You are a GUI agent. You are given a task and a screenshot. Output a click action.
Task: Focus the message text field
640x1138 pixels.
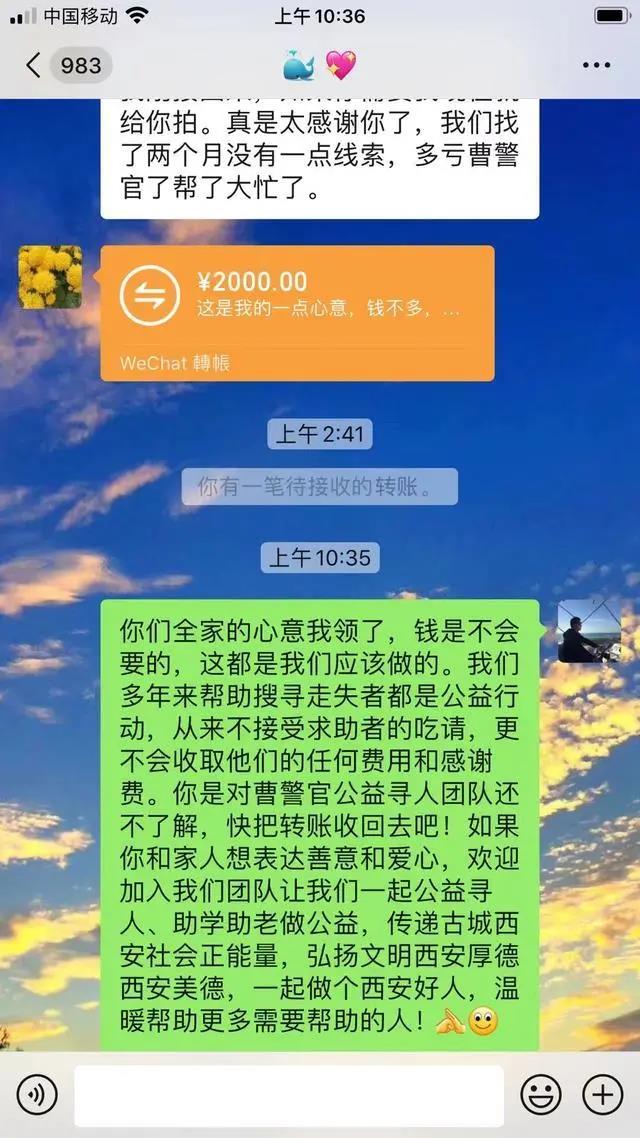pos(288,1096)
